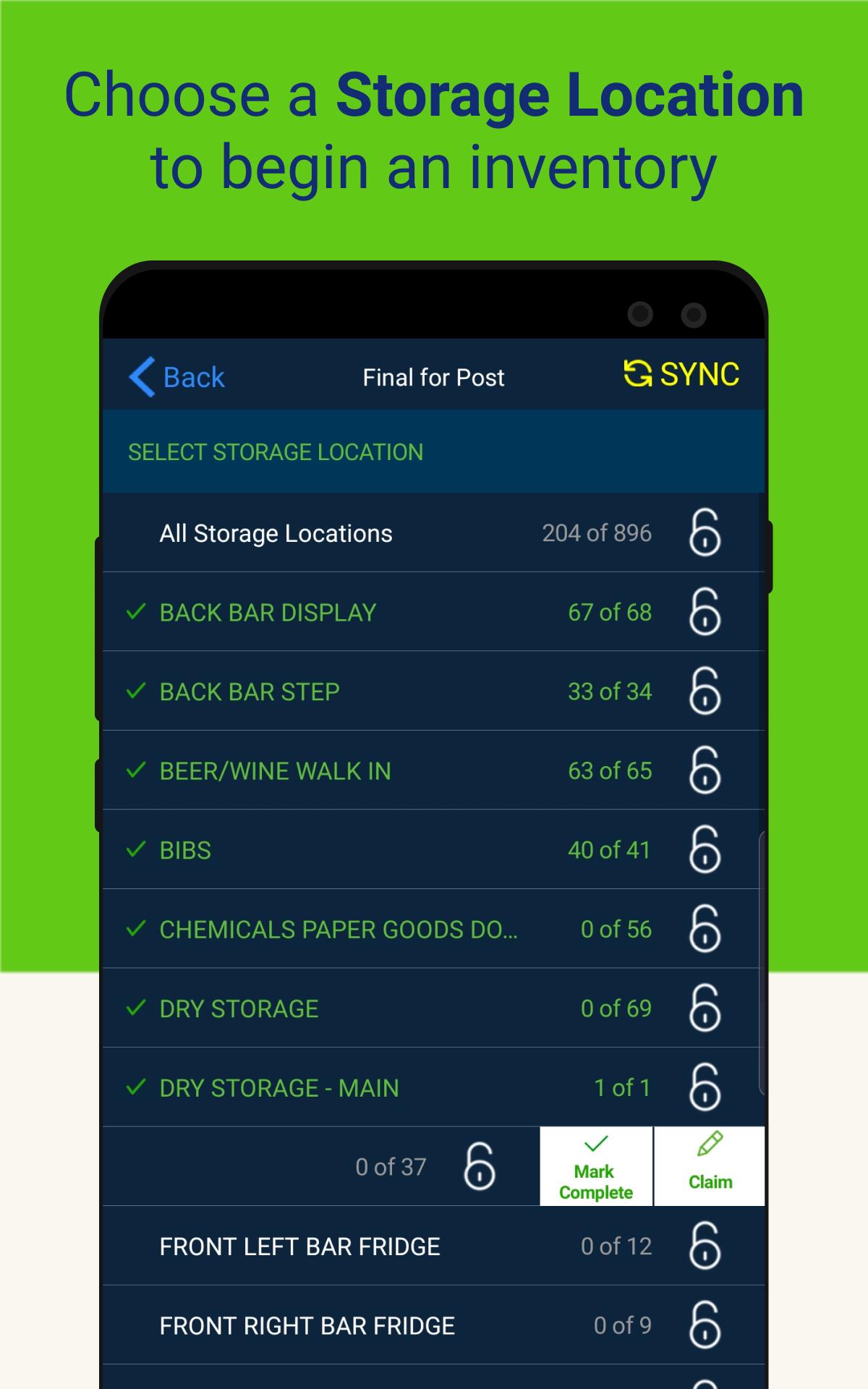
Task: Toggle the checkmark next to DRY STORAGE
Action: click(135, 1008)
